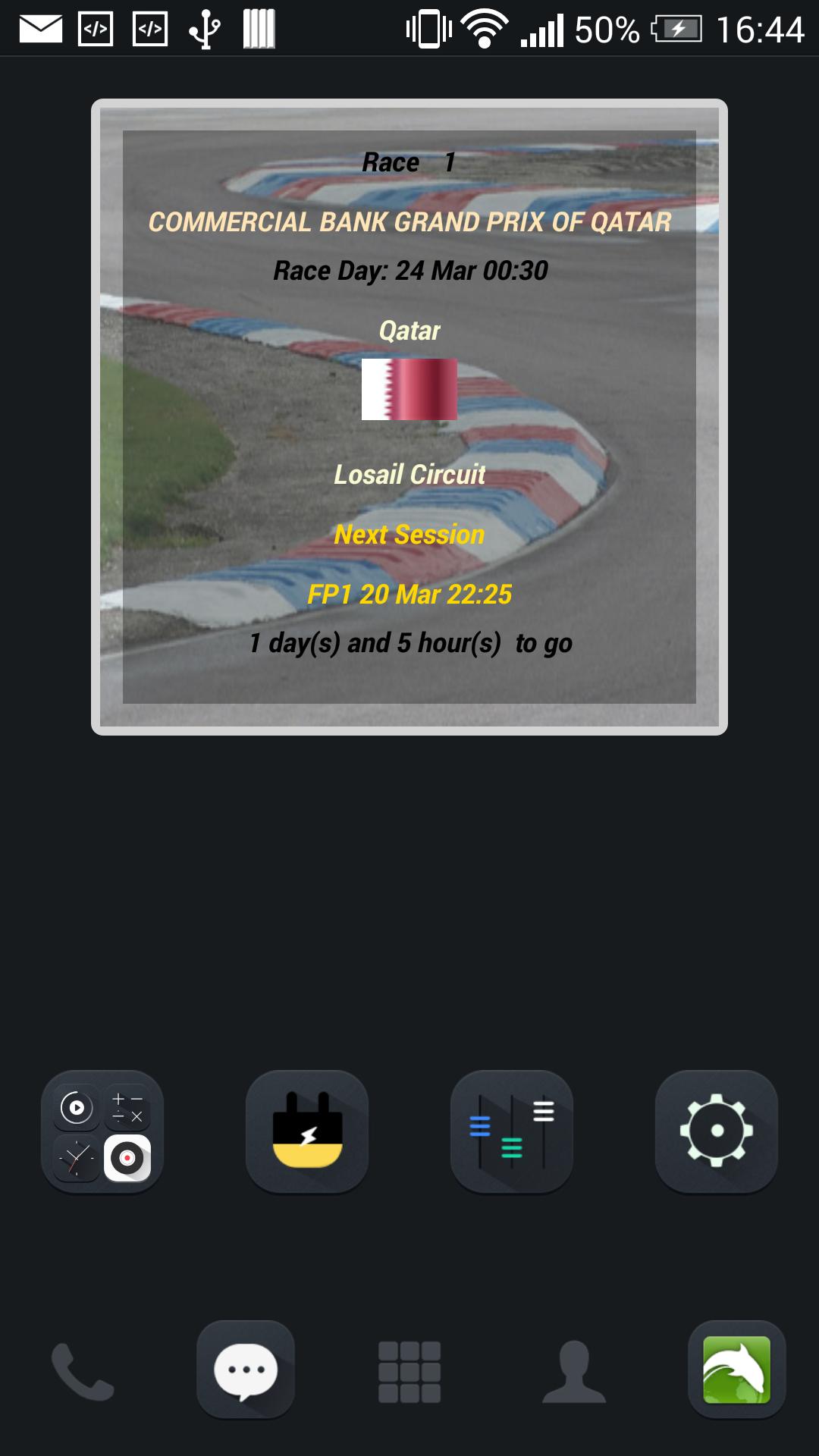
Task: Open the Qatar Grand Prix race widget
Action: 409,417
